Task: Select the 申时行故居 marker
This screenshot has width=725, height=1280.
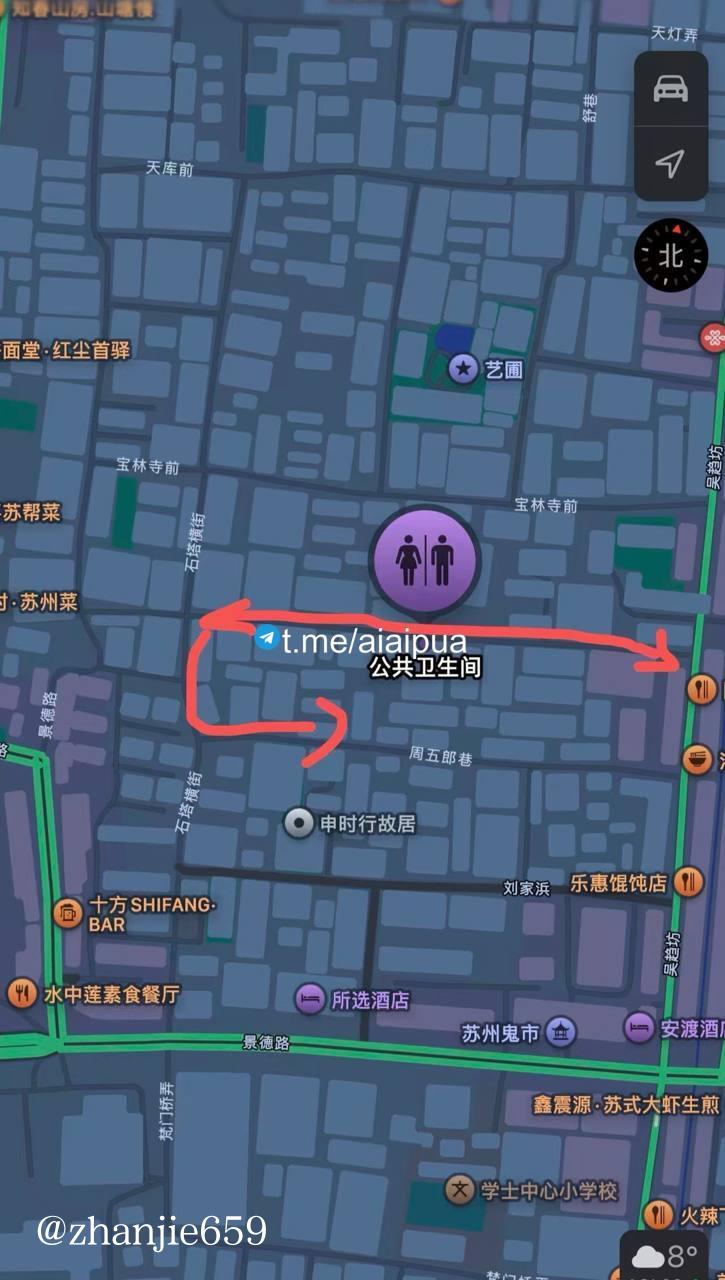Action: click(298, 823)
